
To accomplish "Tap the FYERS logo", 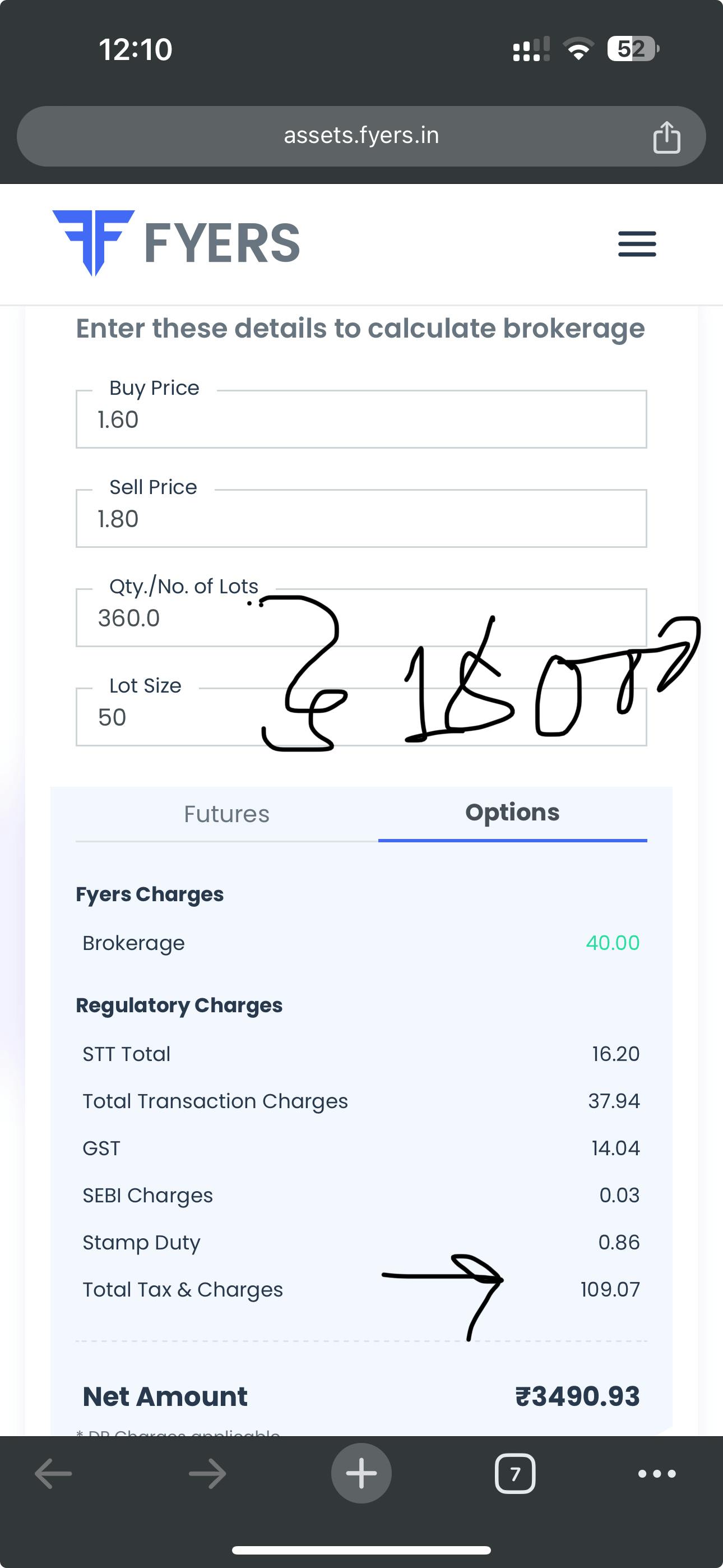I will tap(177, 243).
